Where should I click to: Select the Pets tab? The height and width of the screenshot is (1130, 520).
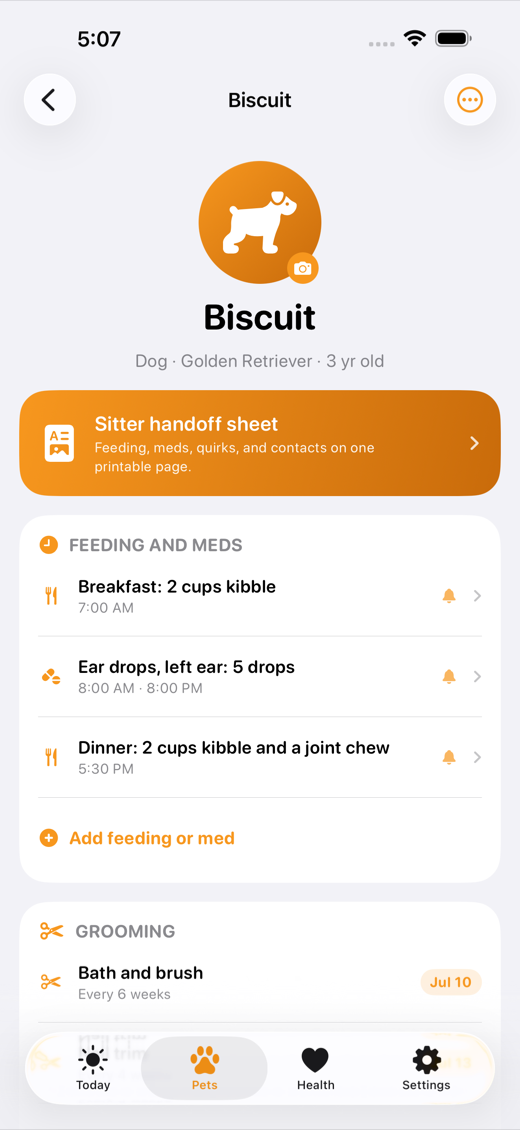205,1069
